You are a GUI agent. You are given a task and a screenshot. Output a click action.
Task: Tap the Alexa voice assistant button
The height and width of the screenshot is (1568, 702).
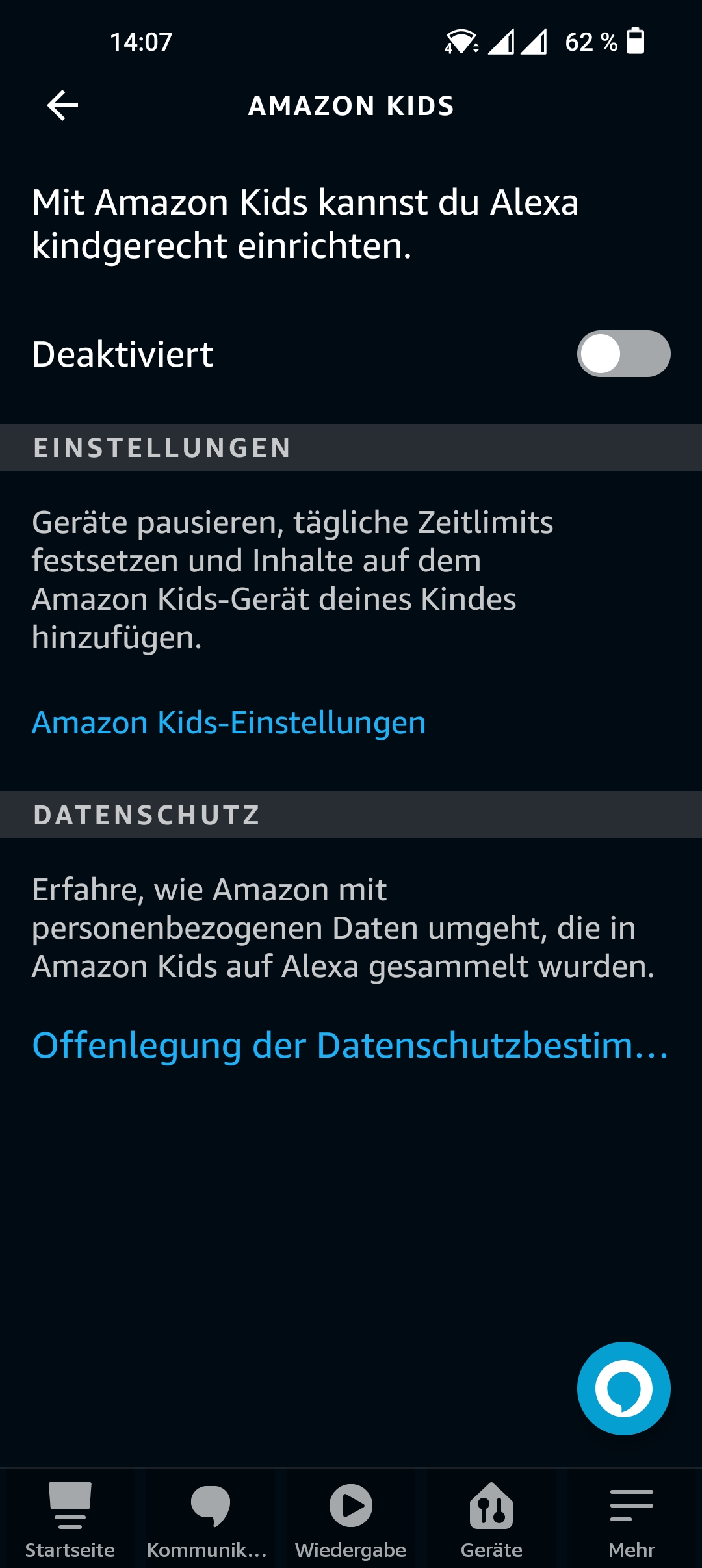[x=623, y=1389]
